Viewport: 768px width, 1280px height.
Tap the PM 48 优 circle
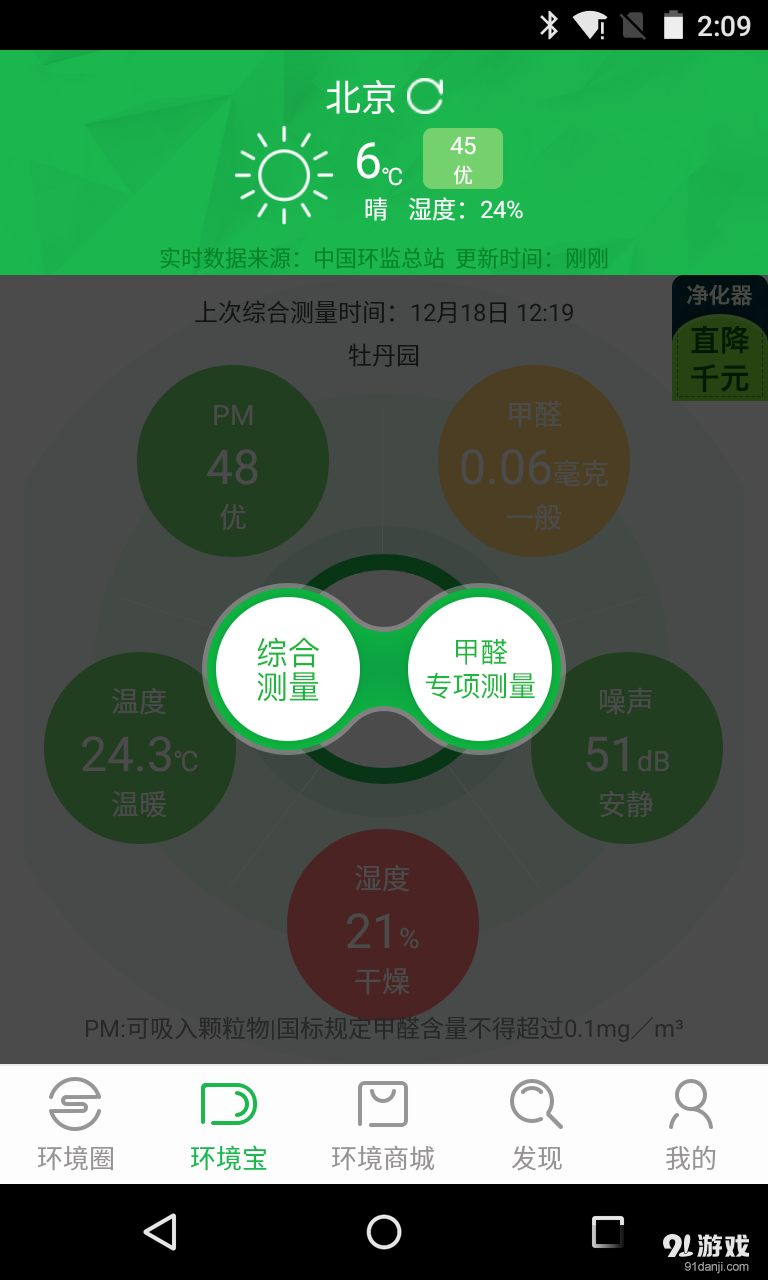pos(233,460)
